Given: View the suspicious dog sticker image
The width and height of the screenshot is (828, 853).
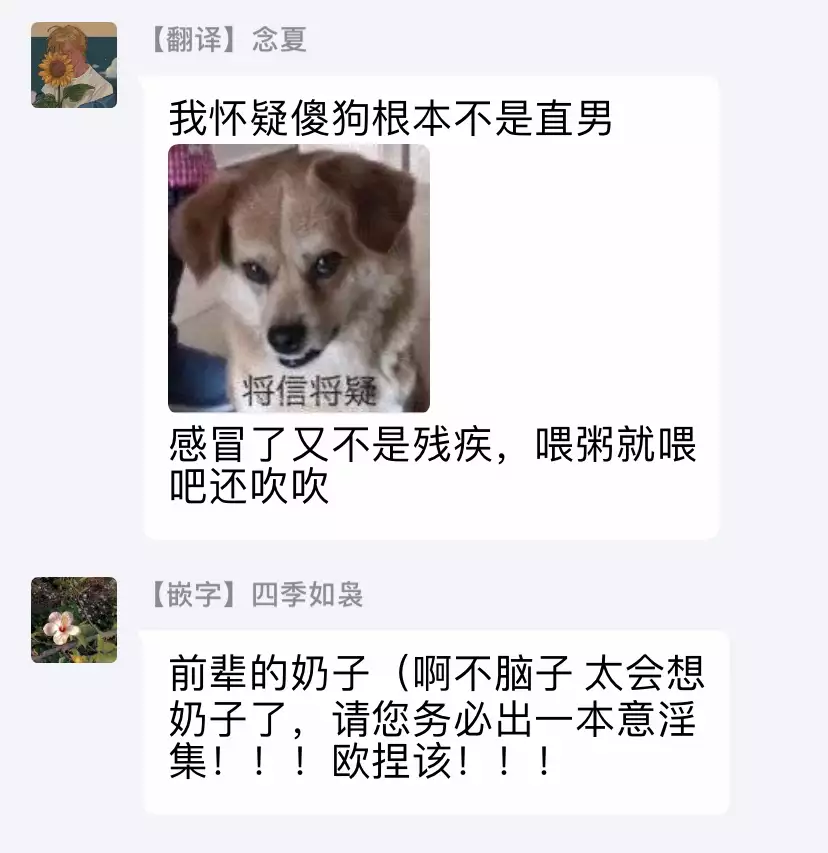Looking at the screenshot, I should pos(298,278).
